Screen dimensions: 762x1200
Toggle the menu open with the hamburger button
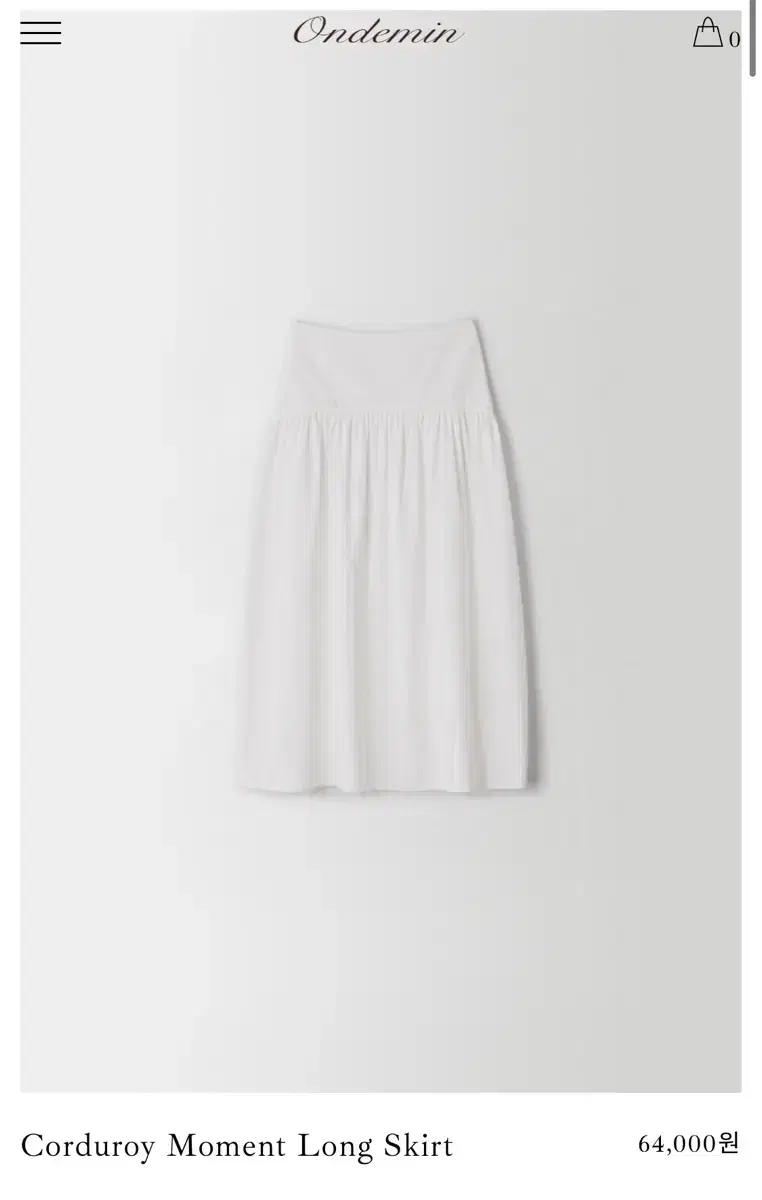[x=40, y=33]
